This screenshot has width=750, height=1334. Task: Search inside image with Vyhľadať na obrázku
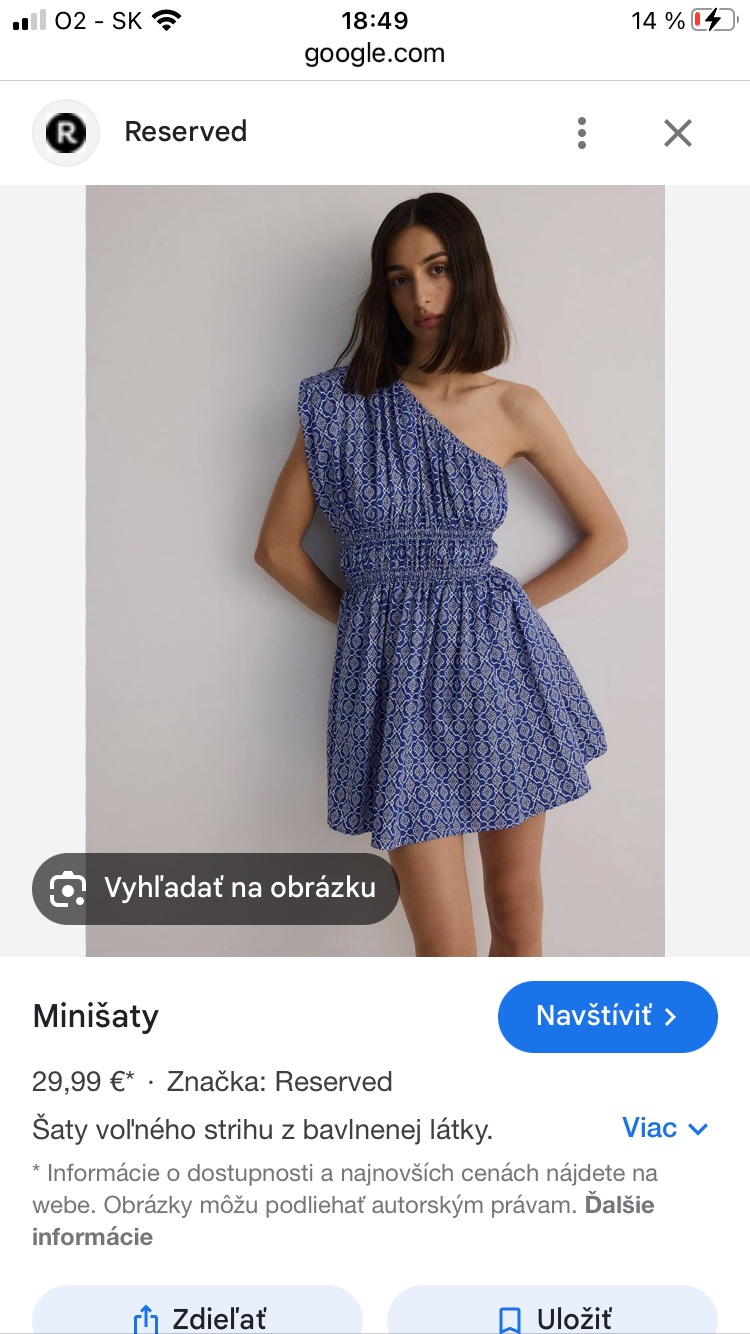tap(216, 888)
